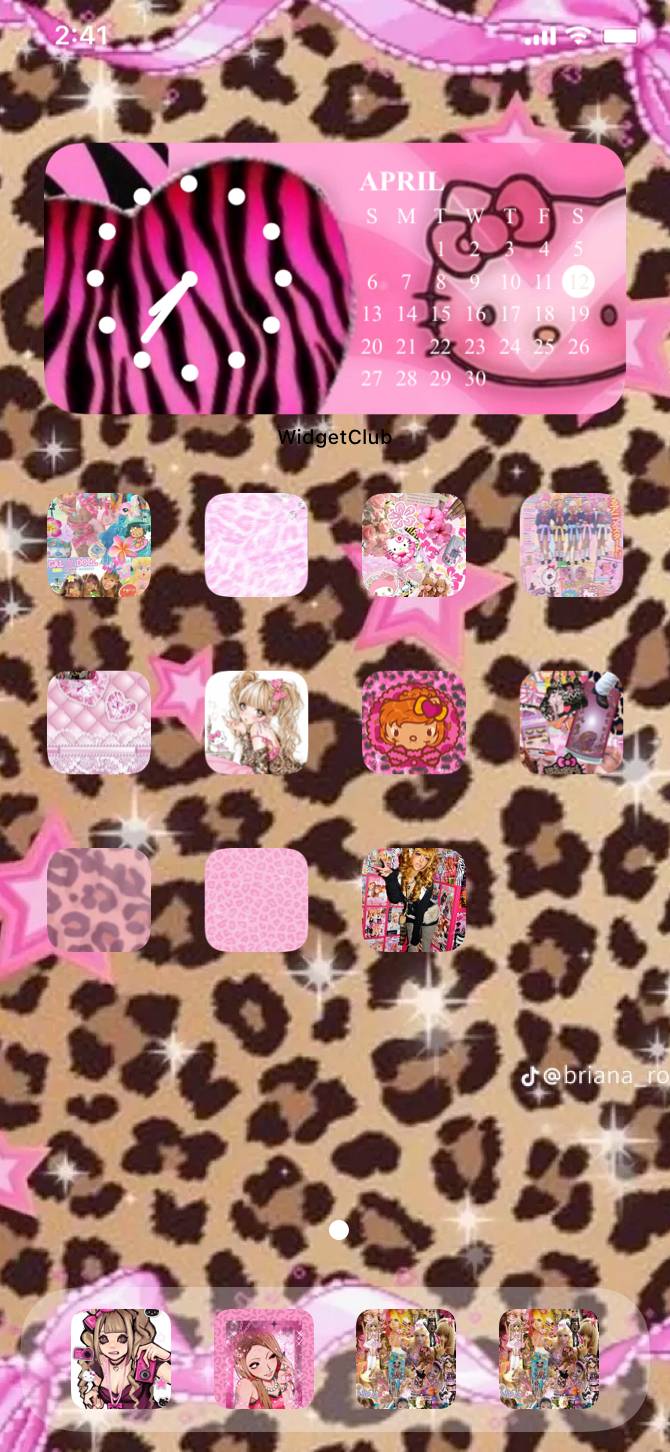This screenshot has height=1452, width=670.
Task: Tap the app icon with girls in blue outfits
Action: [571, 545]
